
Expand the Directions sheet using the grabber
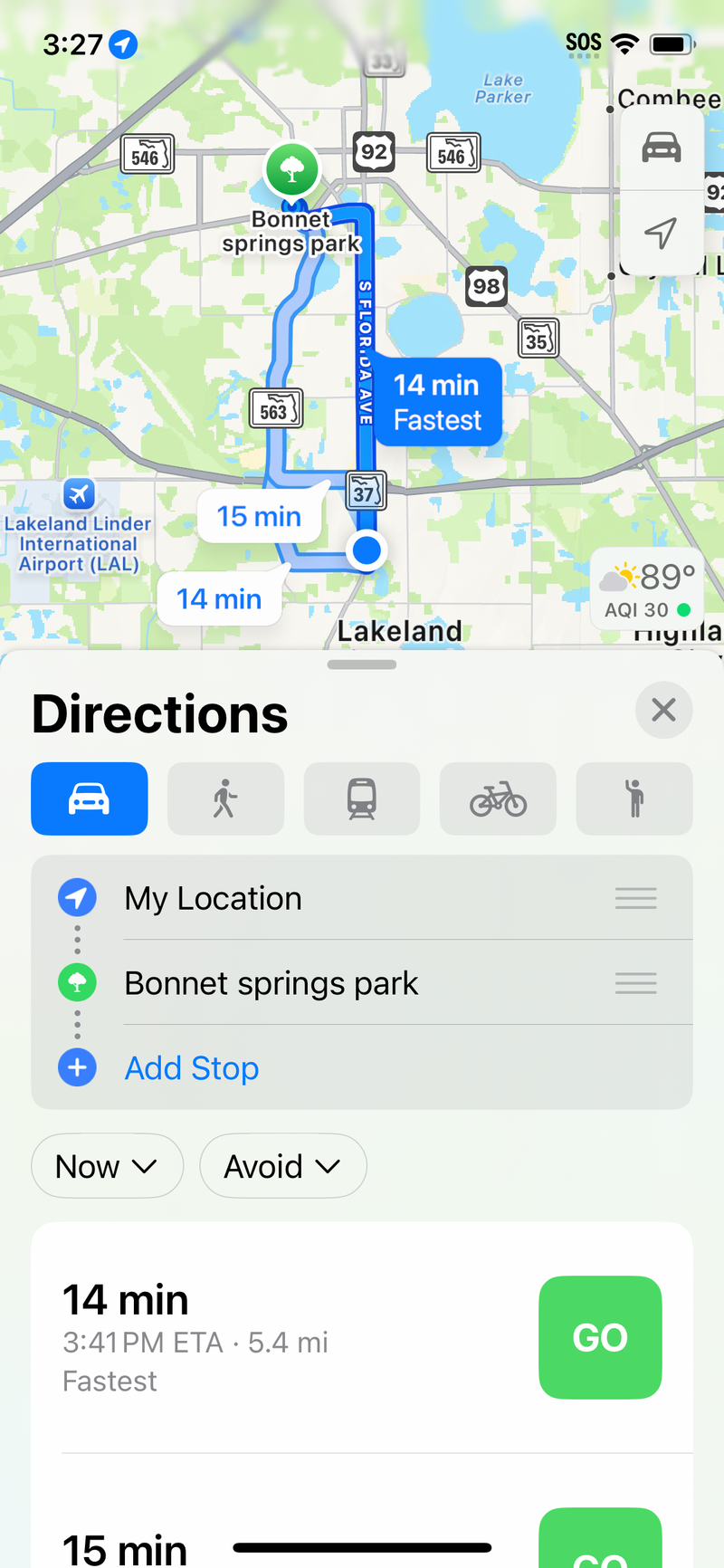point(361,664)
